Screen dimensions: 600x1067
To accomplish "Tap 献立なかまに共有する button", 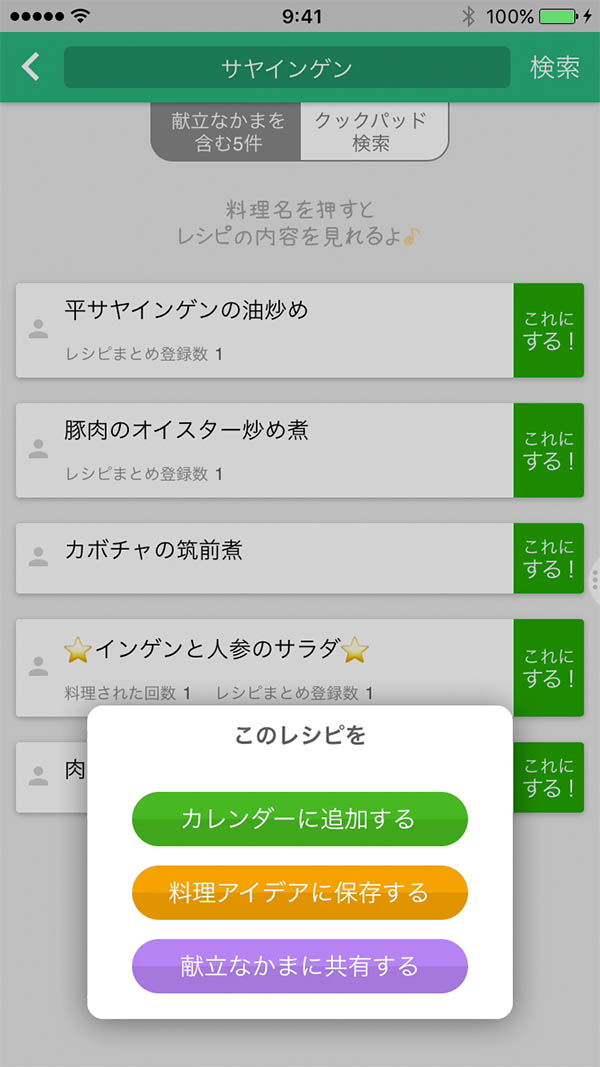I will point(299,966).
